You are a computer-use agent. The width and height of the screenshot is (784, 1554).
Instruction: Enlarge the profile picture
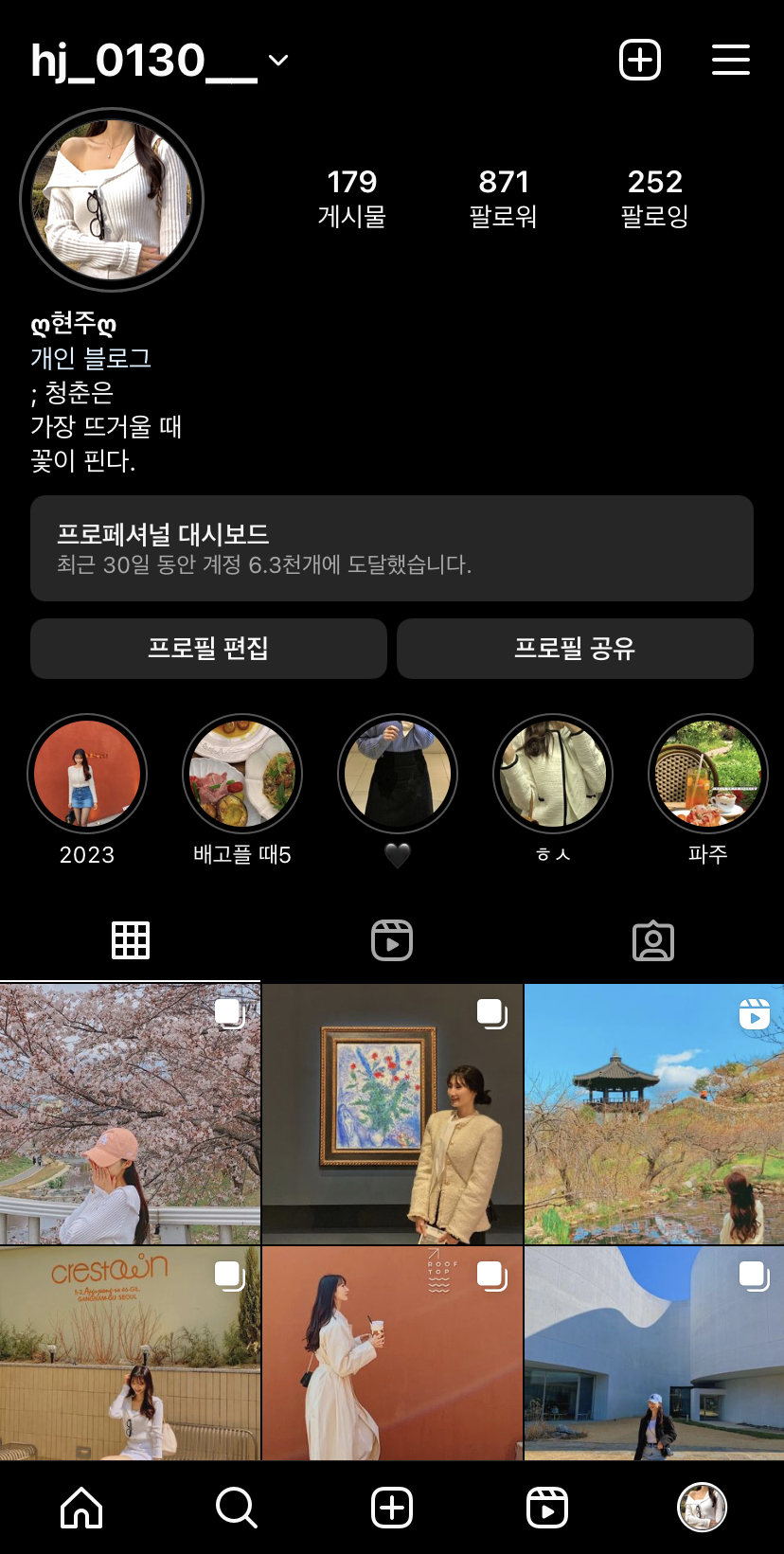112,200
